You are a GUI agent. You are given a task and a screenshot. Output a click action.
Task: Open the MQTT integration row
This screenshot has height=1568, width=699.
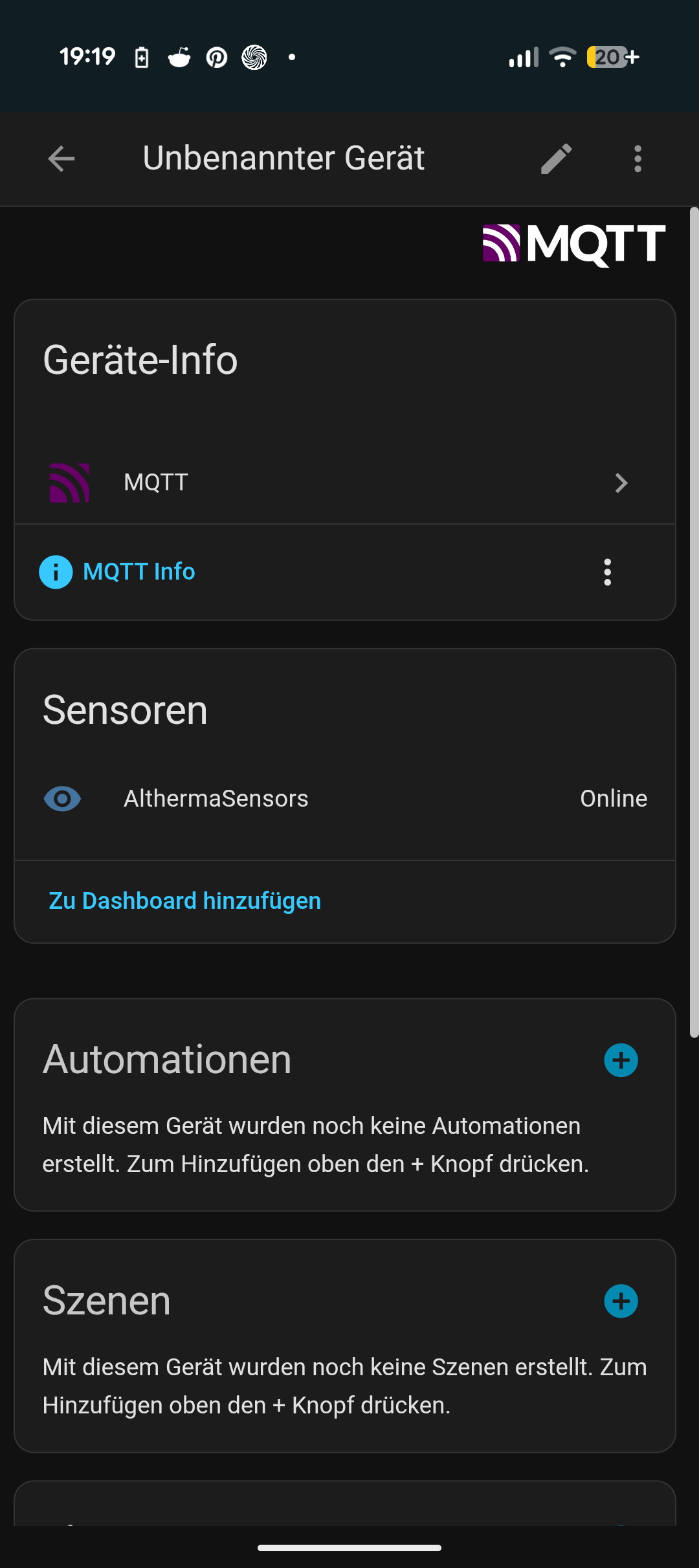click(x=344, y=483)
